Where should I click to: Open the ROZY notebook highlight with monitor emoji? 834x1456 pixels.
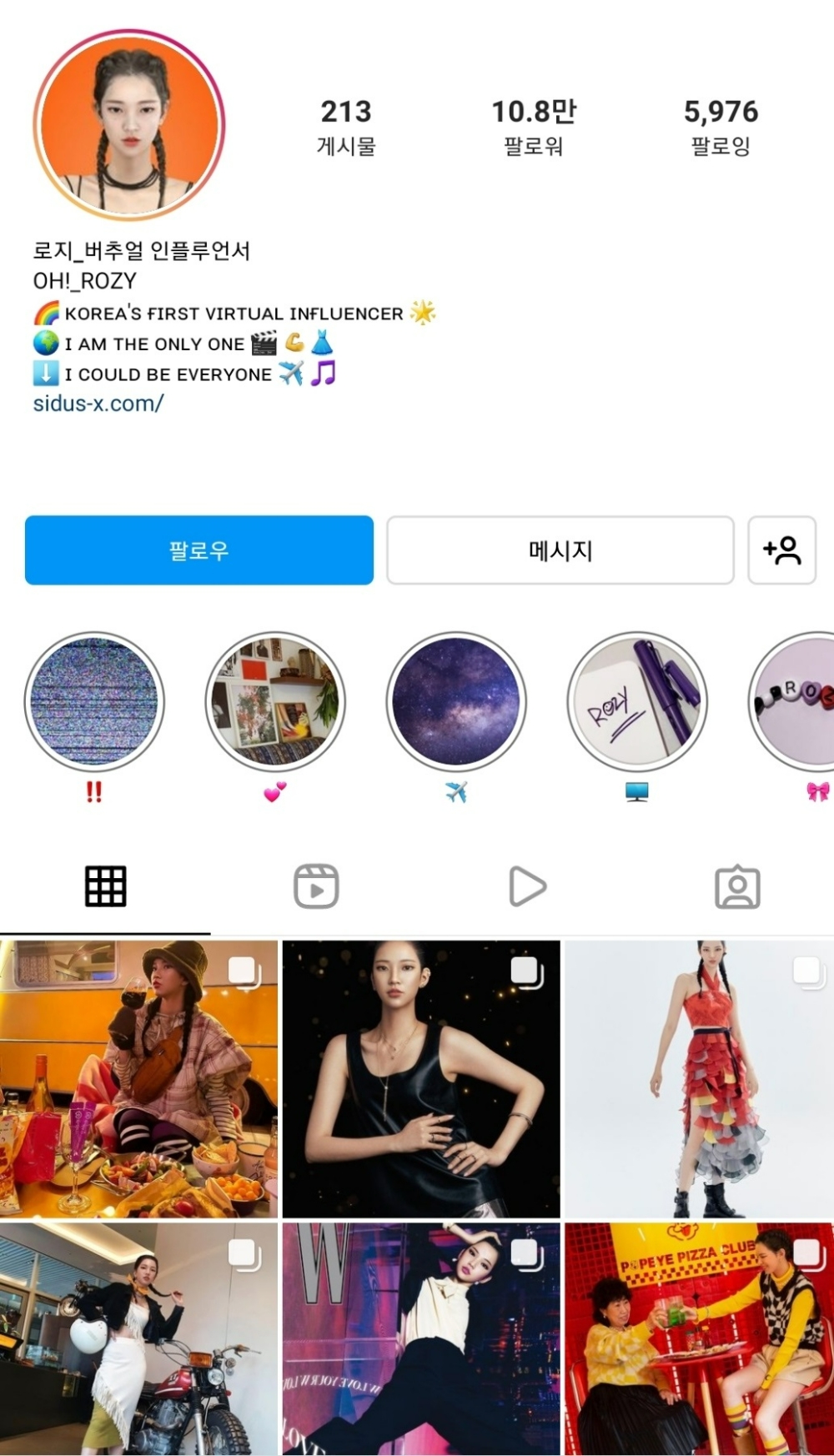pos(639,702)
